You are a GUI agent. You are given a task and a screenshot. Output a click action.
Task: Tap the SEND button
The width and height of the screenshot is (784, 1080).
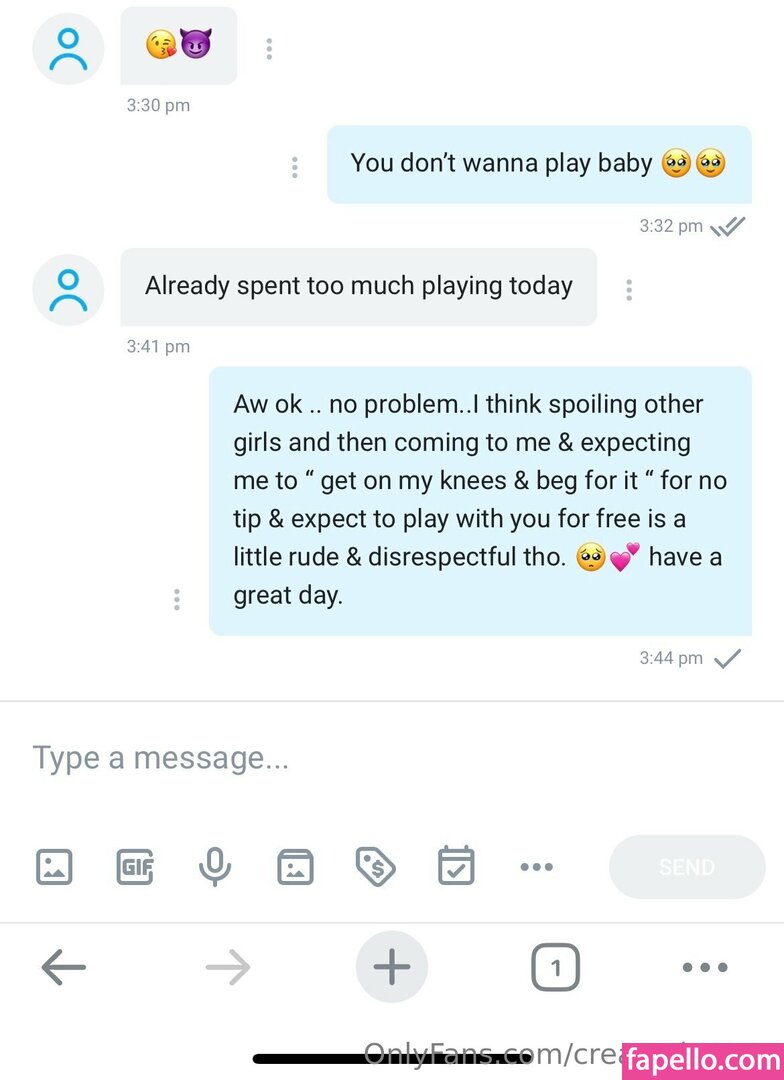pos(686,867)
